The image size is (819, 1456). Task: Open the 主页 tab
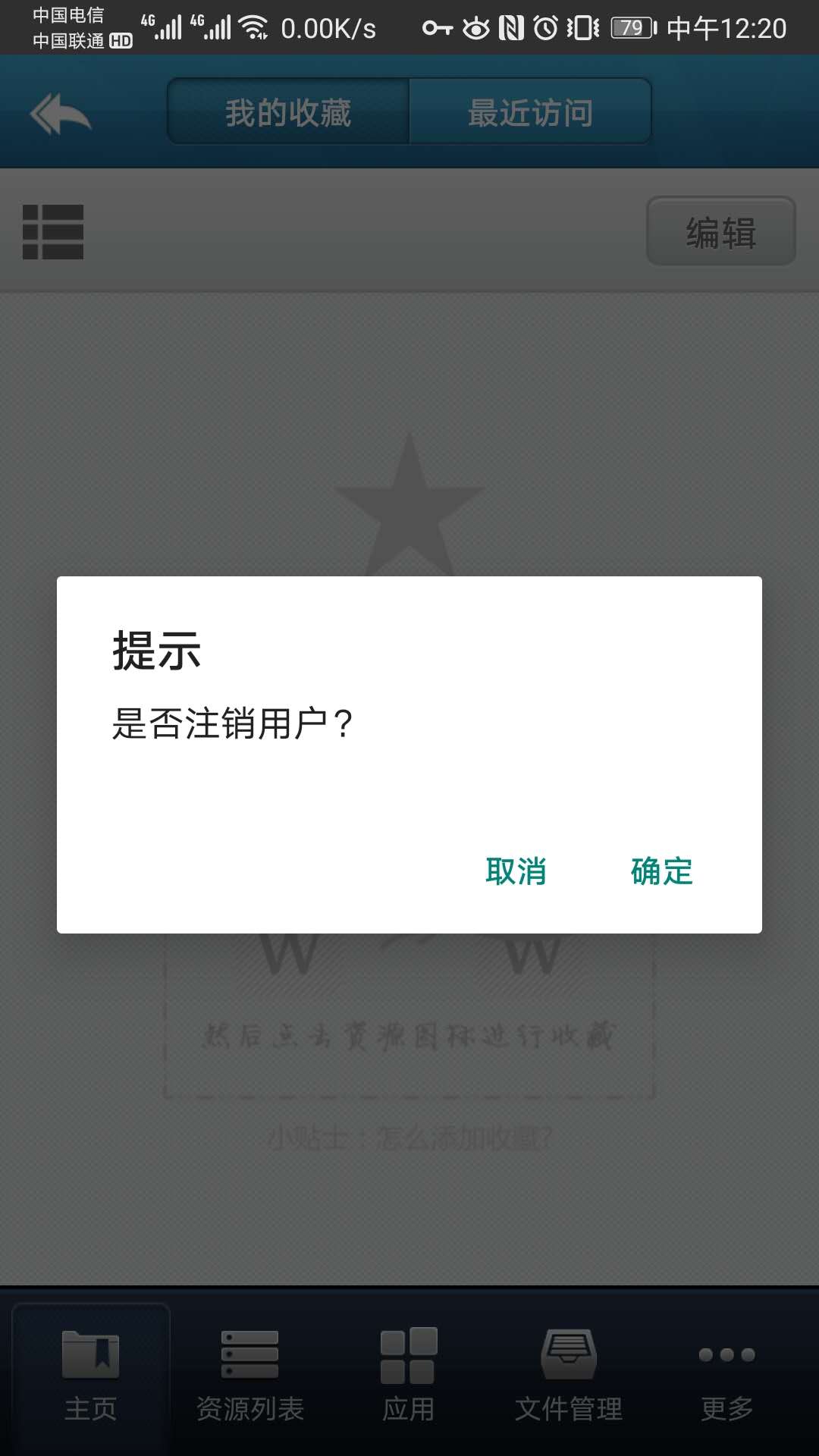tap(91, 1374)
